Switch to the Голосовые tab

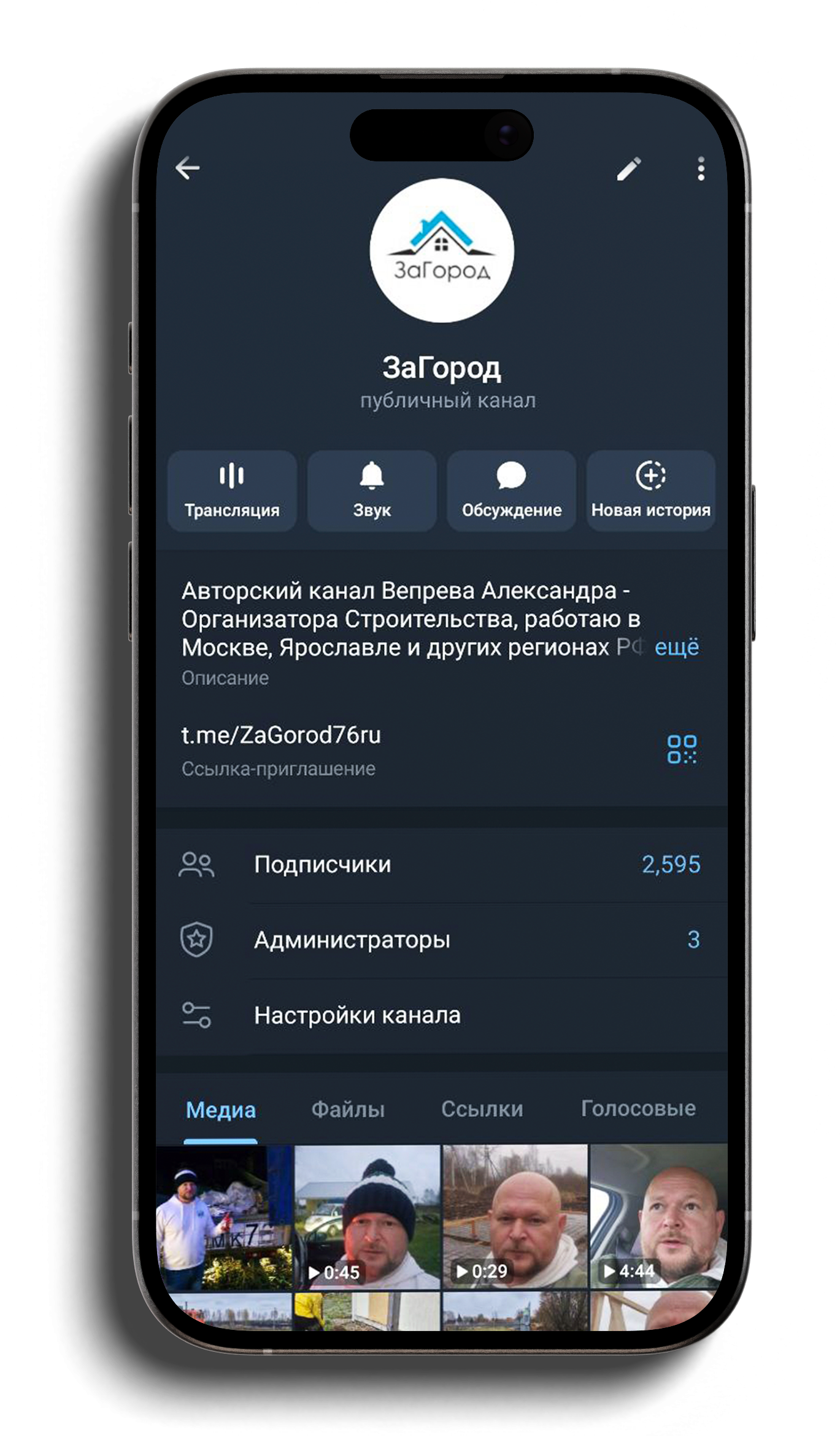(638, 1108)
